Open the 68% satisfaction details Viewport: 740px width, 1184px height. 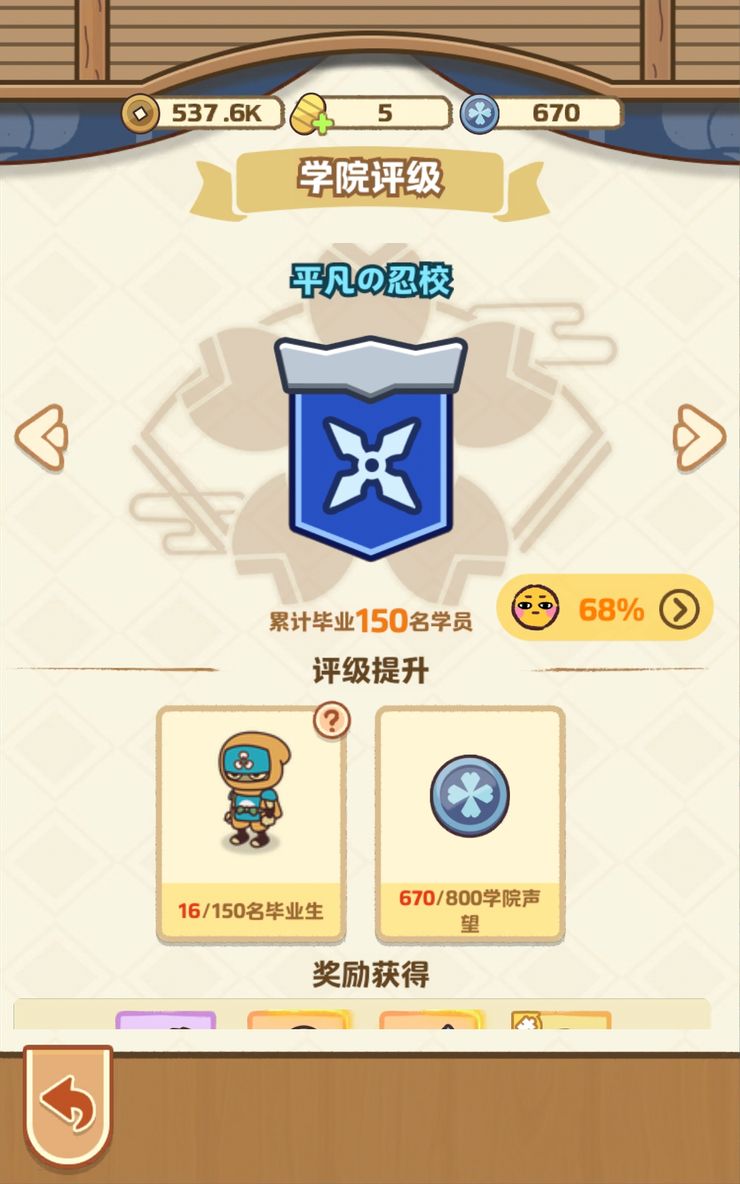pos(679,608)
